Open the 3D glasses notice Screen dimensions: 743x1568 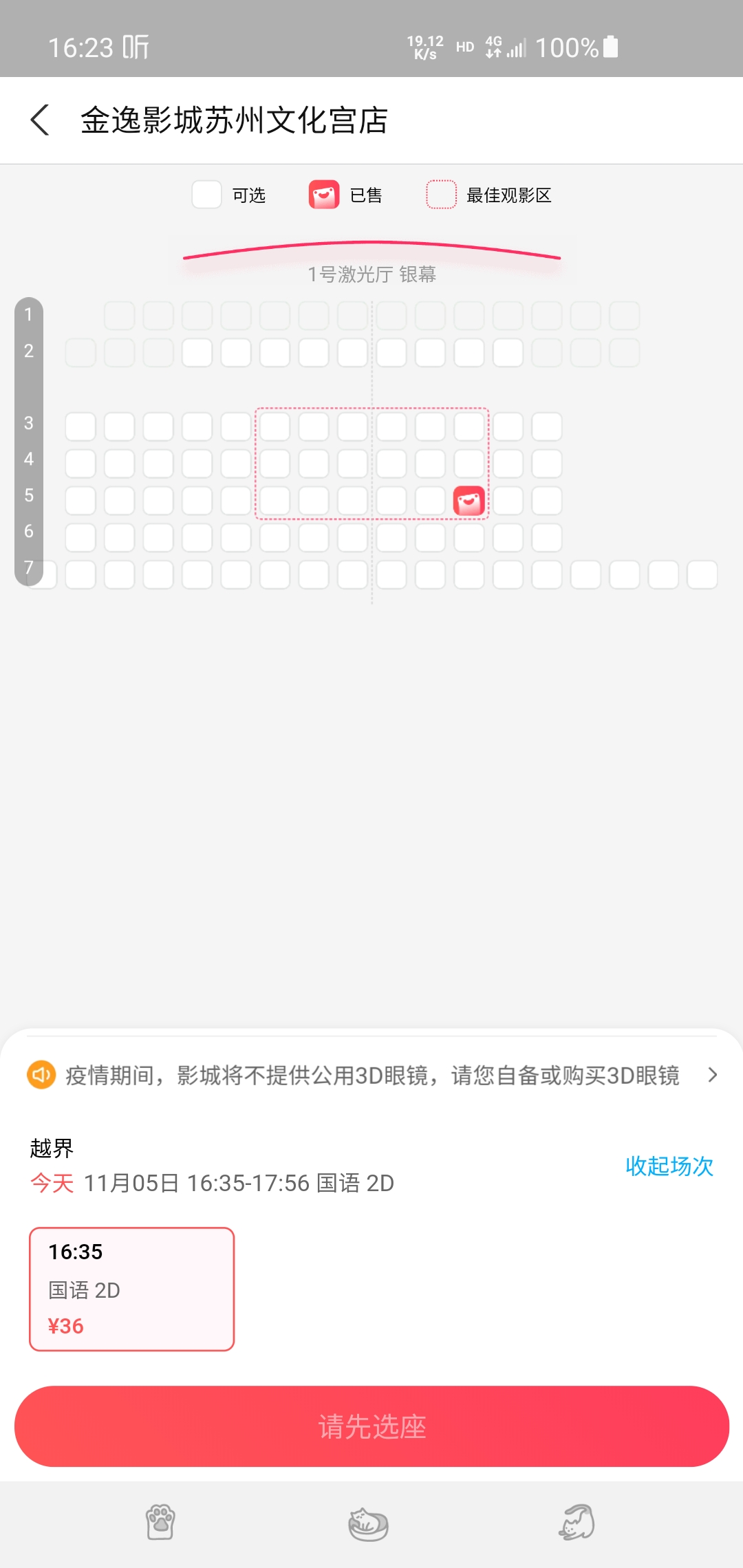[x=371, y=1075]
